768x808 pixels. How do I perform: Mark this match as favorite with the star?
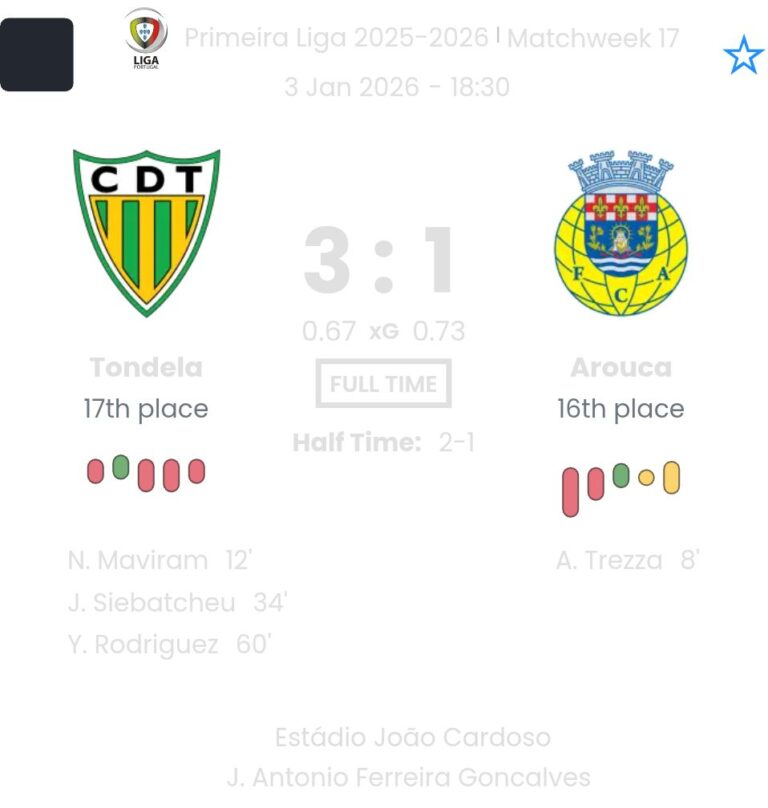coord(743,56)
